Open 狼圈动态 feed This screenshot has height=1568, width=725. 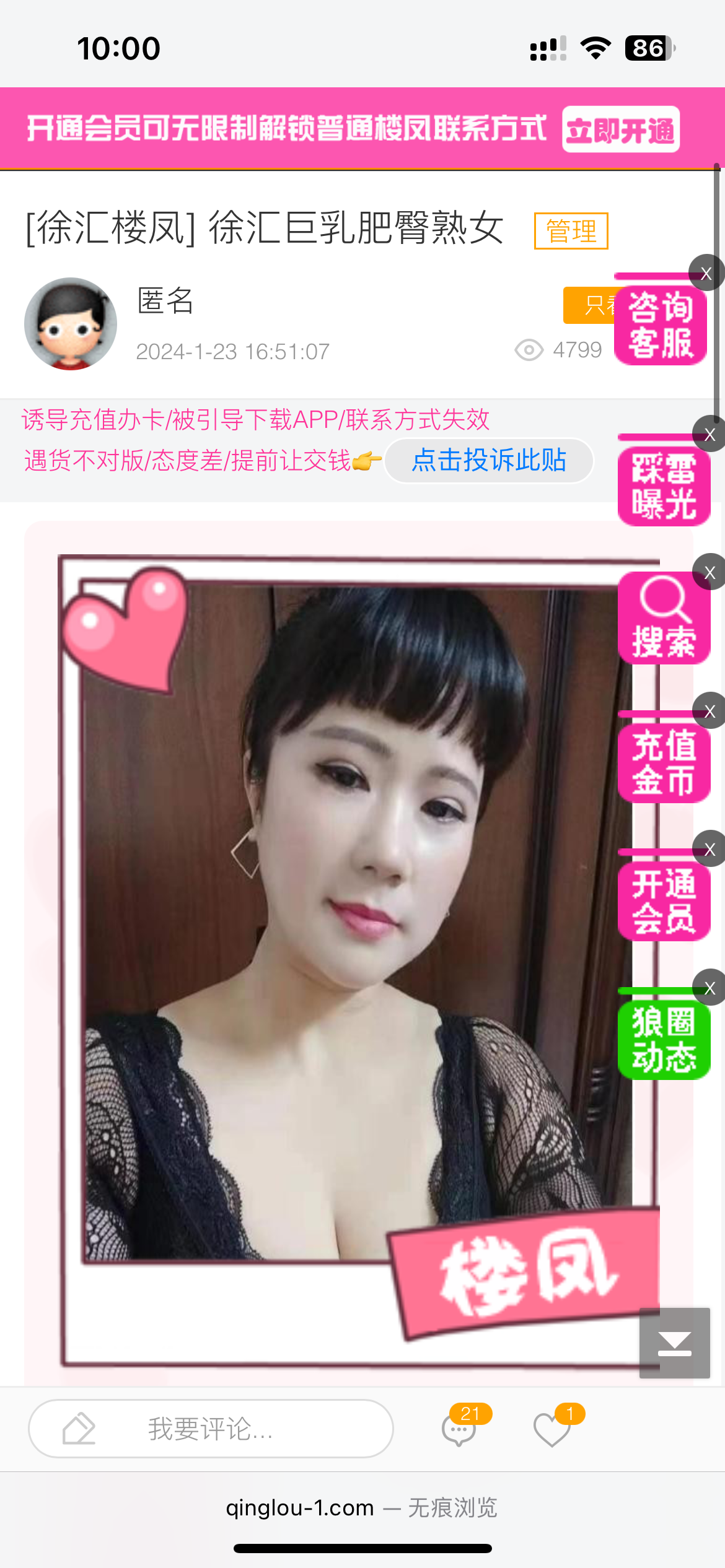click(664, 1040)
